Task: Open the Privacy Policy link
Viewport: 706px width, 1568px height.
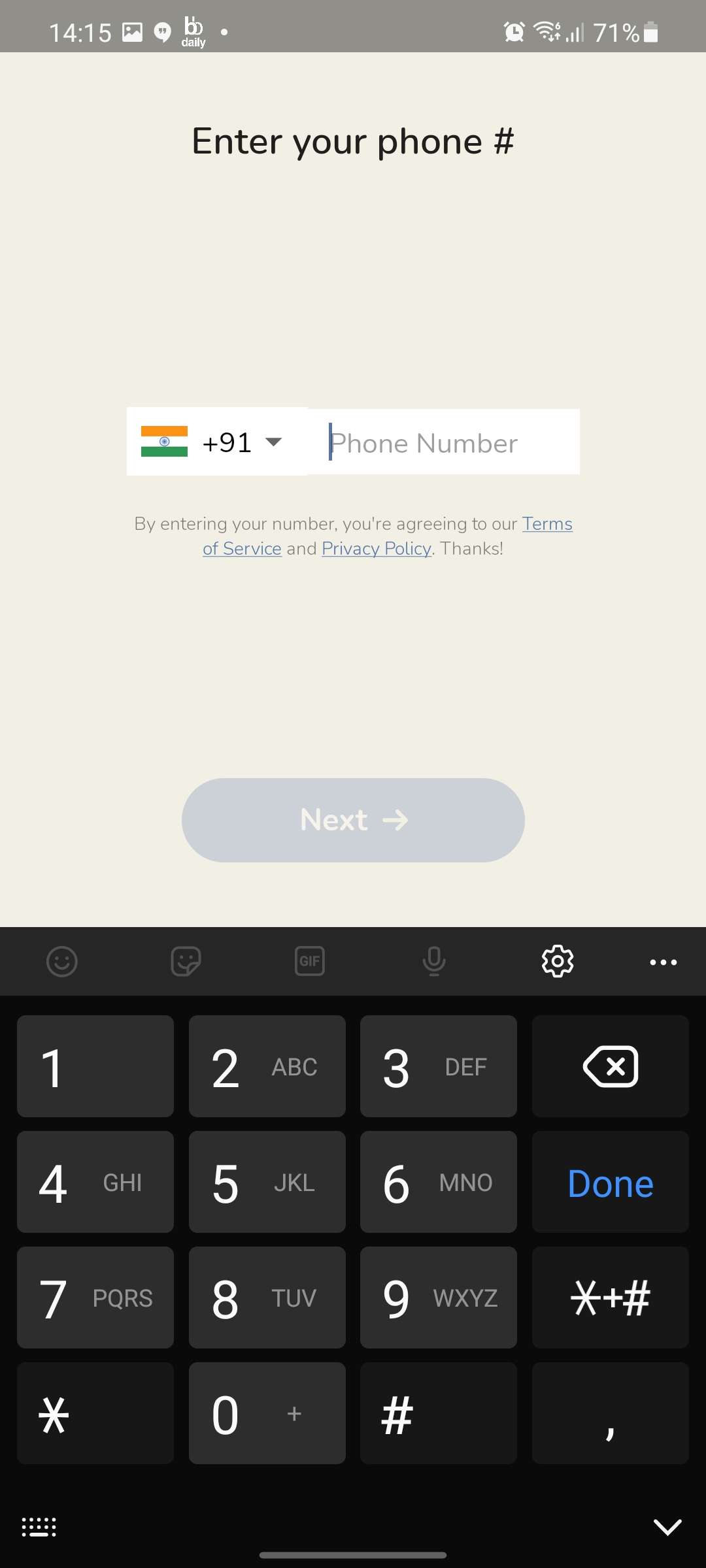Action: (377, 549)
